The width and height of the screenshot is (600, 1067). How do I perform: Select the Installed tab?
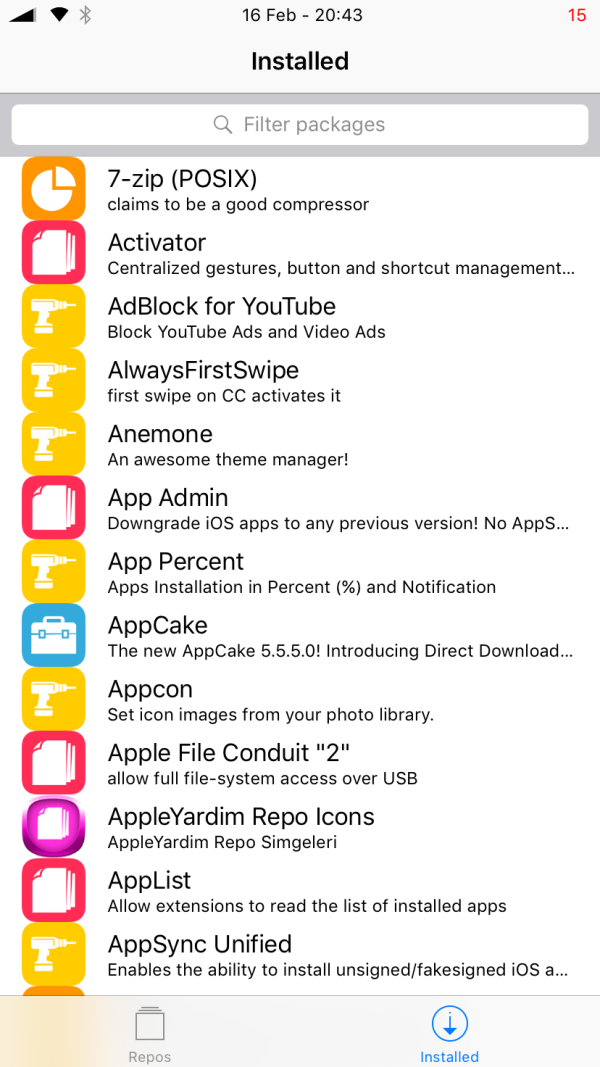[449, 1034]
